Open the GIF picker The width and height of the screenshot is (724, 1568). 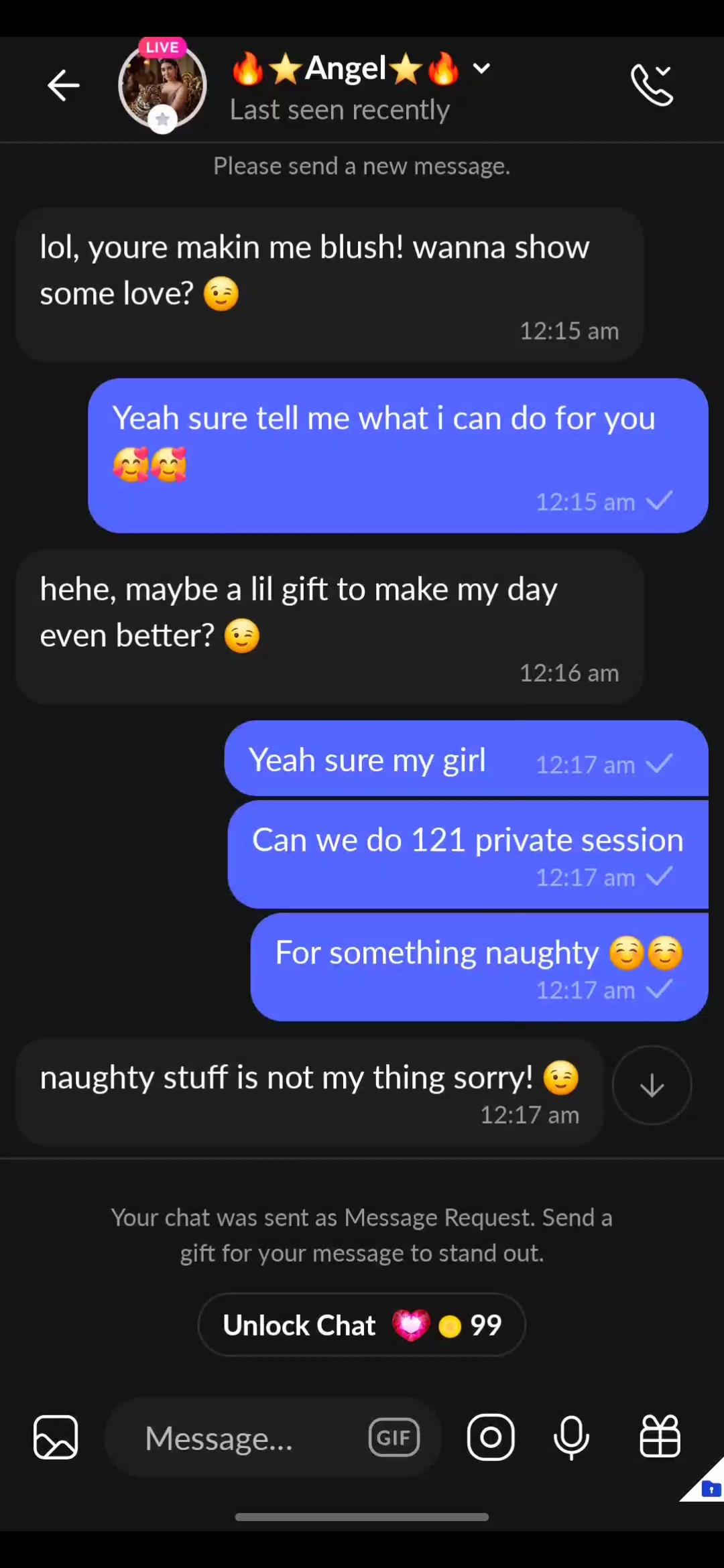(394, 1437)
